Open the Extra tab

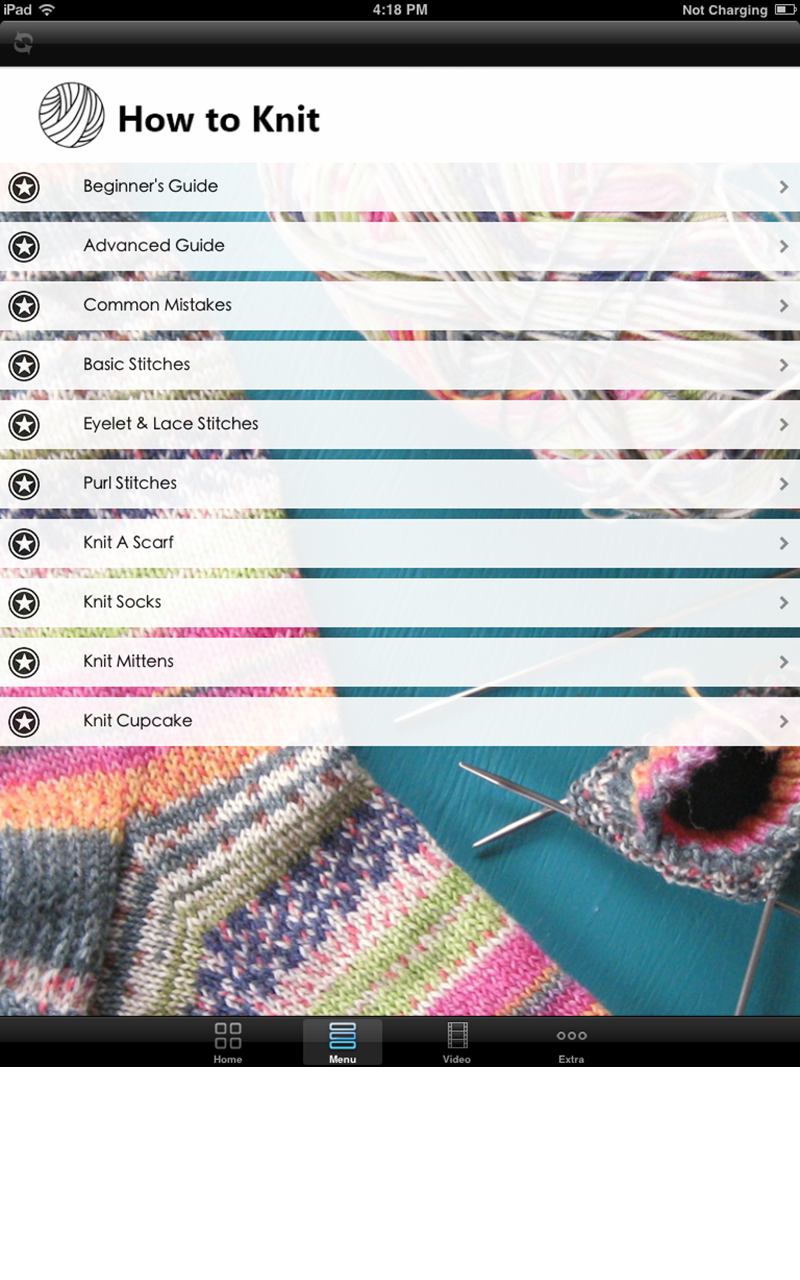[571, 1042]
